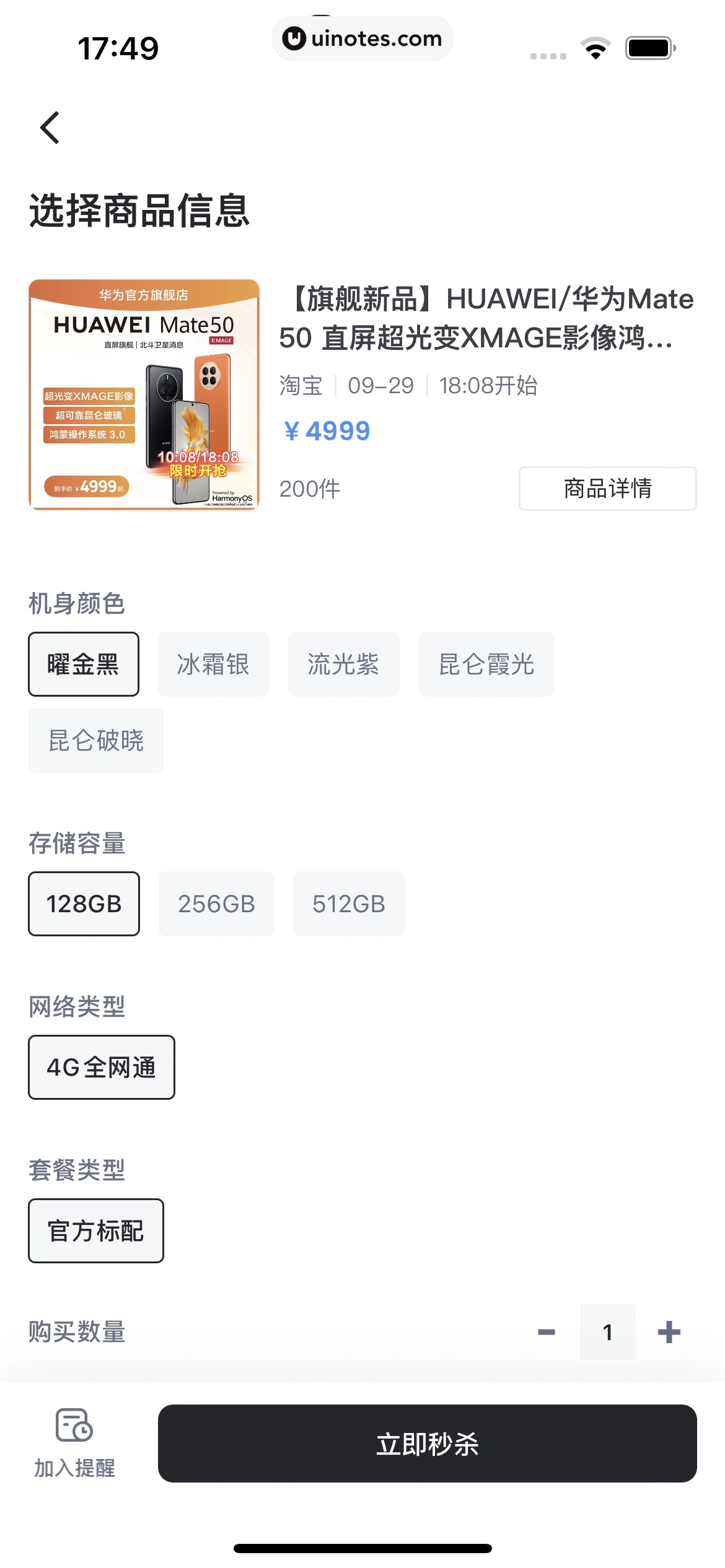
Task: Choose the 官方标配 package type
Action: tap(96, 1231)
